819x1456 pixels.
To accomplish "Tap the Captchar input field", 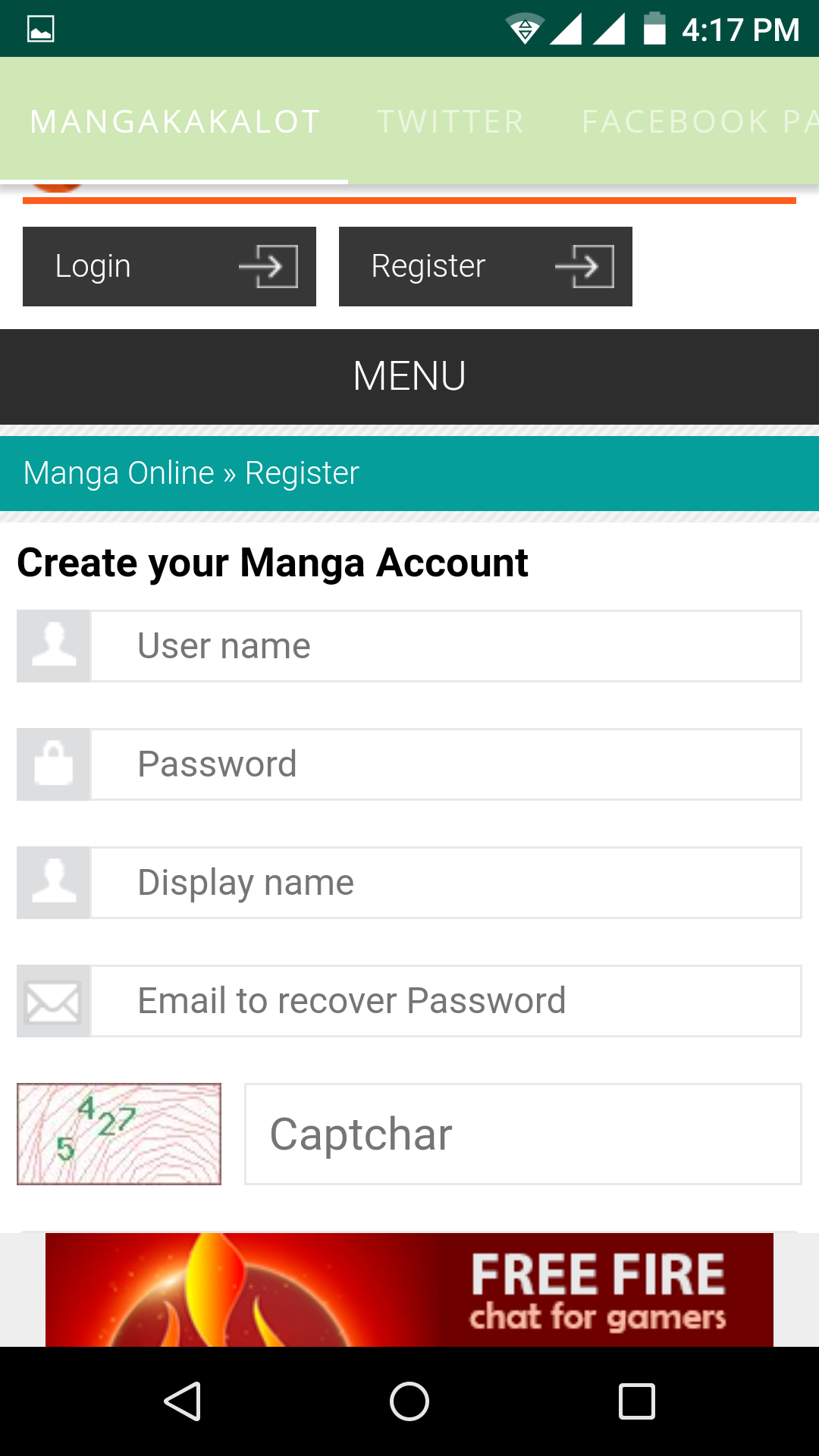I will pyautogui.click(x=523, y=1134).
